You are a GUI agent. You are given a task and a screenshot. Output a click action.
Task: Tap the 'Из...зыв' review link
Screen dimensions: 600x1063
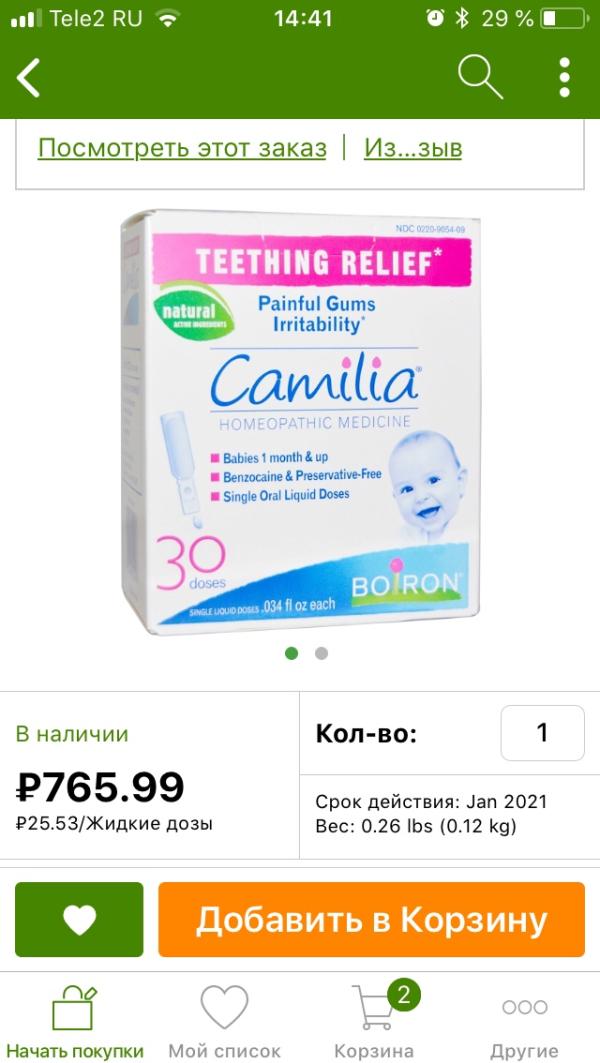click(x=413, y=148)
